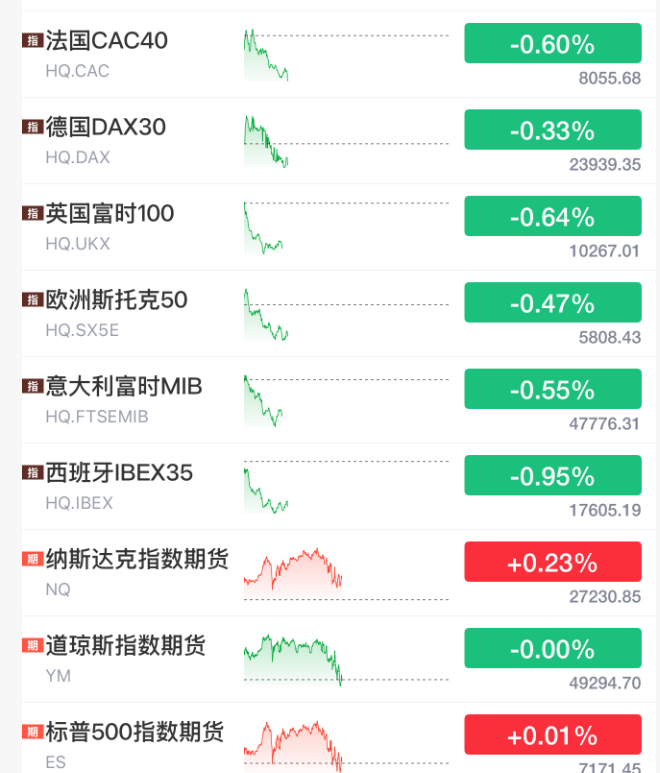This screenshot has height=773, width=660.
Task: Tap the -0.60% change badge for 法国CAC40
Action: [552, 44]
